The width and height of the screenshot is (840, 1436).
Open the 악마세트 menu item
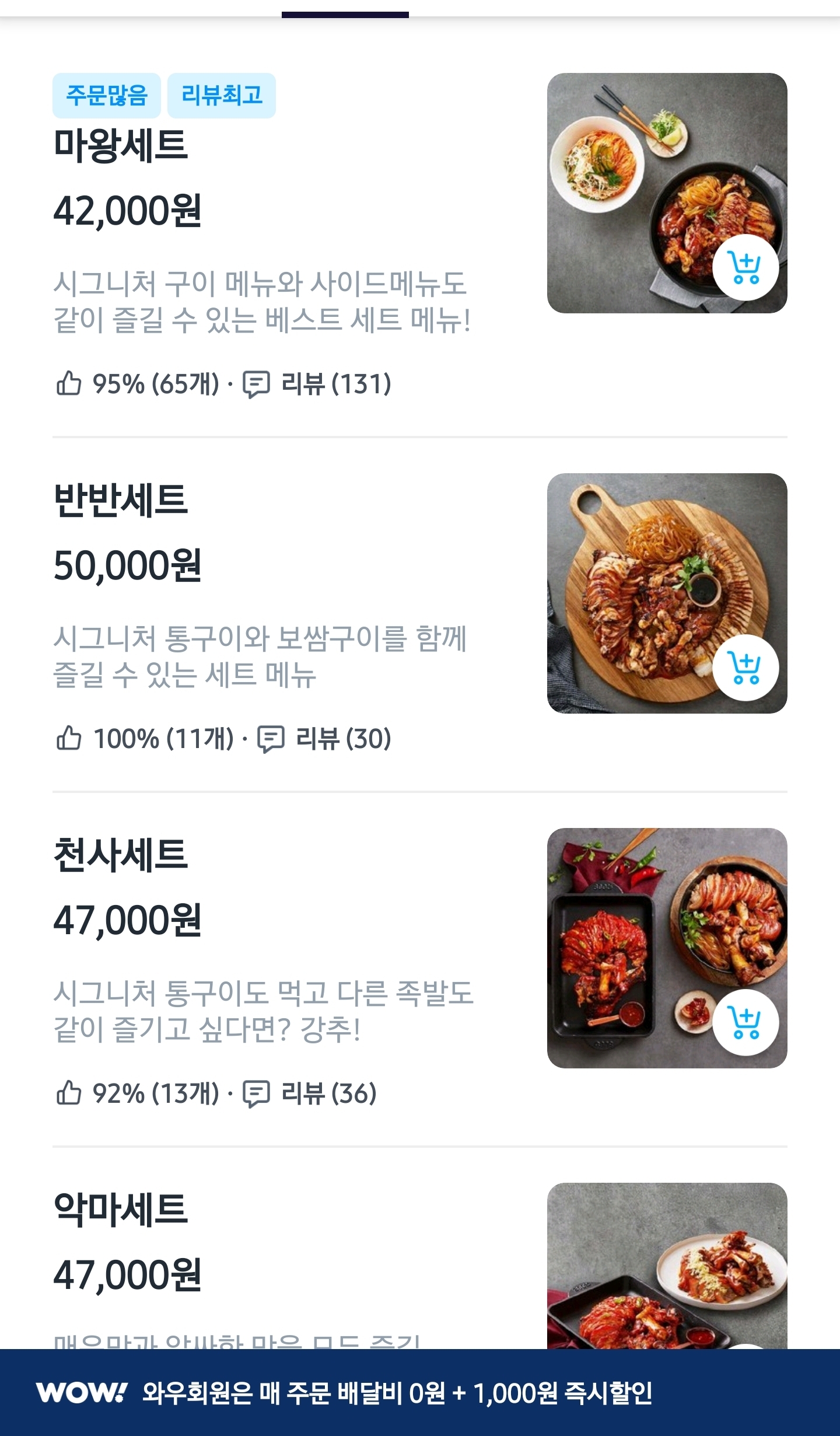121,1210
